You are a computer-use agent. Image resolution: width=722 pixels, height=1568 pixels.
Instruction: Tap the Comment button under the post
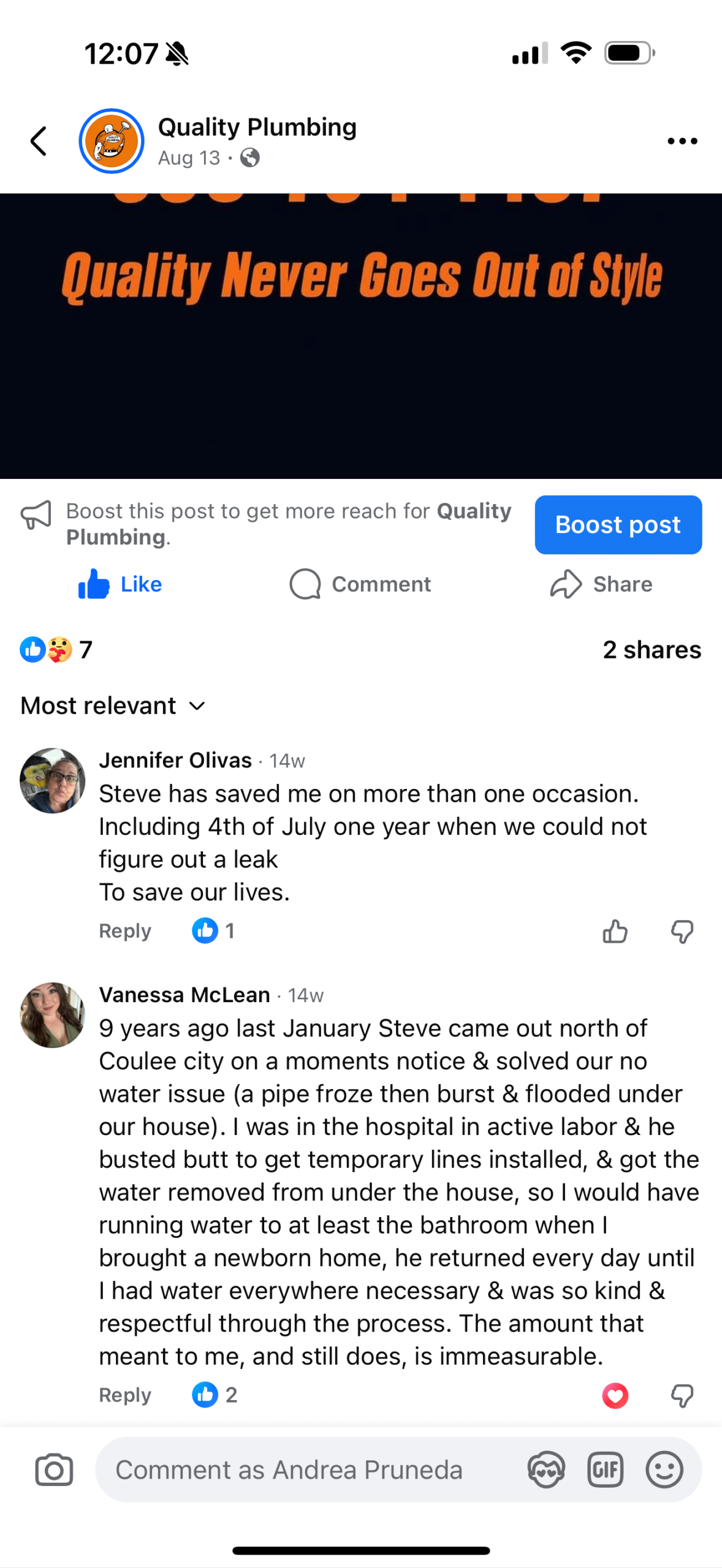[x=360, y=584]
